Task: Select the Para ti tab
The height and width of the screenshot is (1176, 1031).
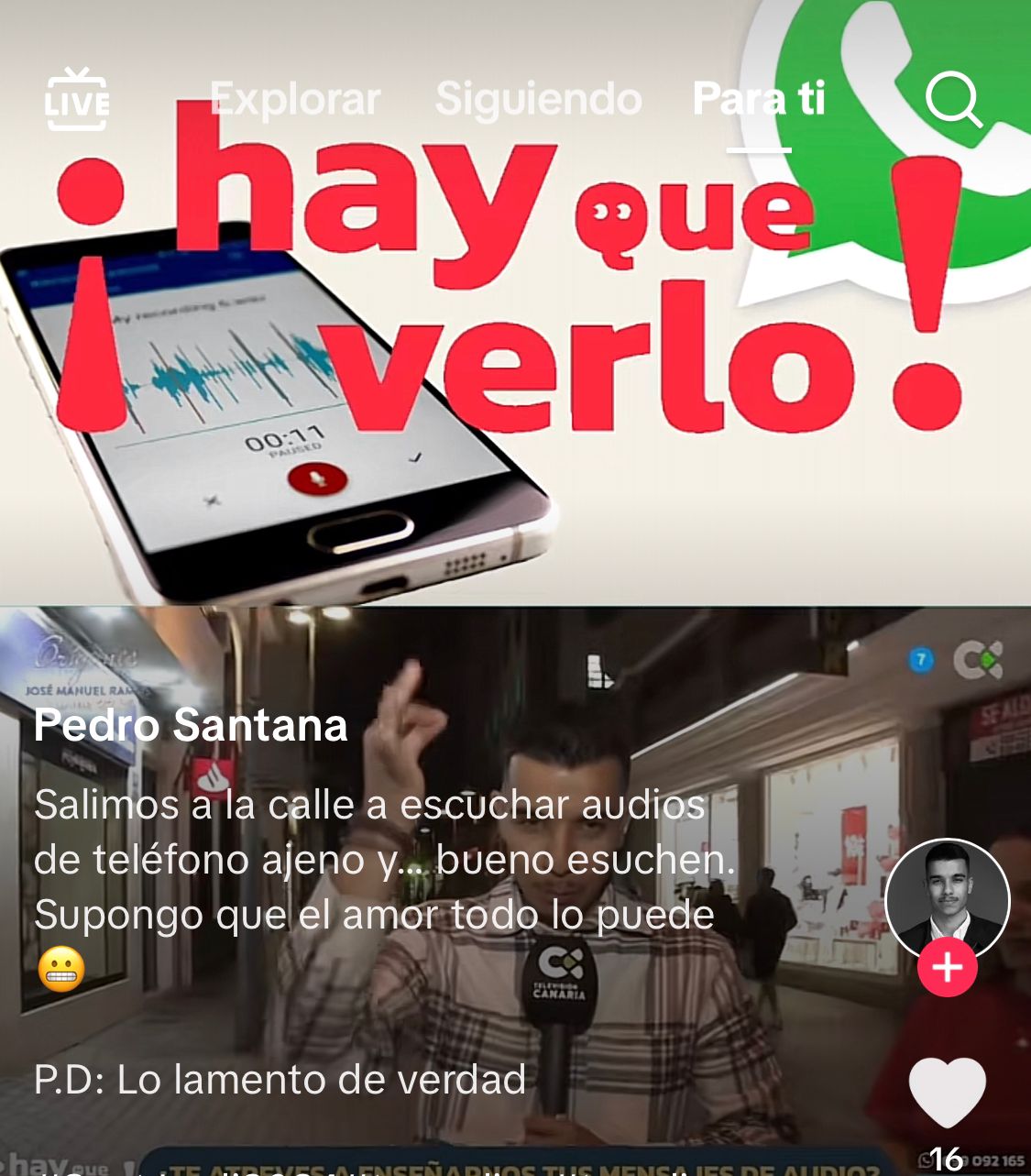Action: 759,99
